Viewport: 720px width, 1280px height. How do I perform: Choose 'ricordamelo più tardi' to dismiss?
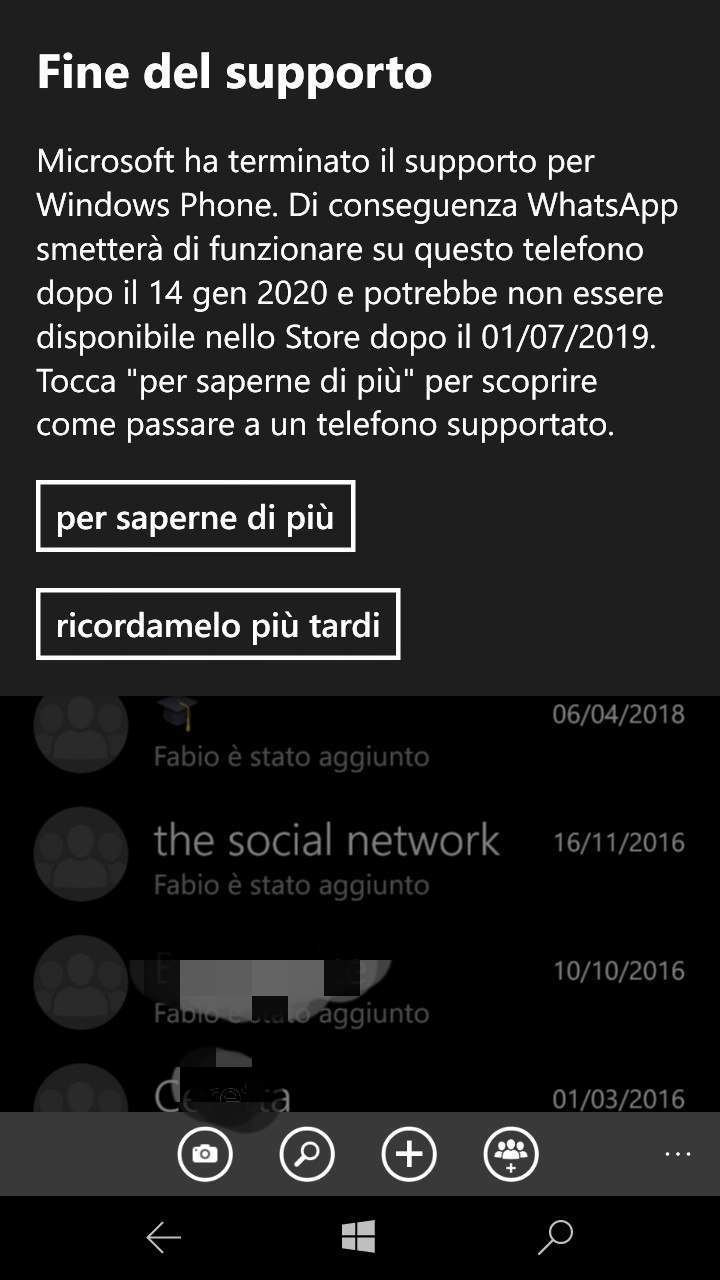tap(218, 624)
